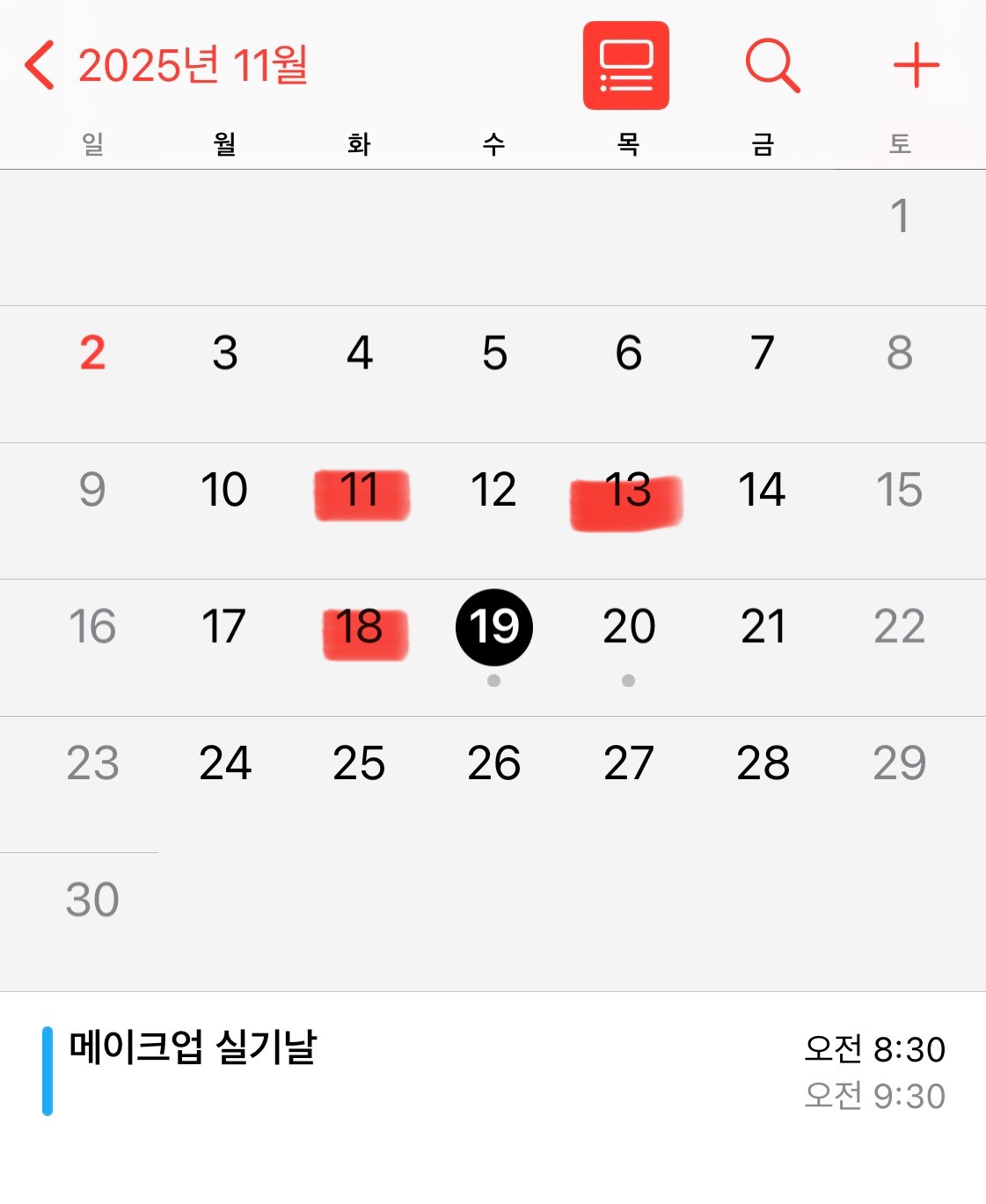Open calendar search
The image size is (986, 1204).
pos(771,65)
